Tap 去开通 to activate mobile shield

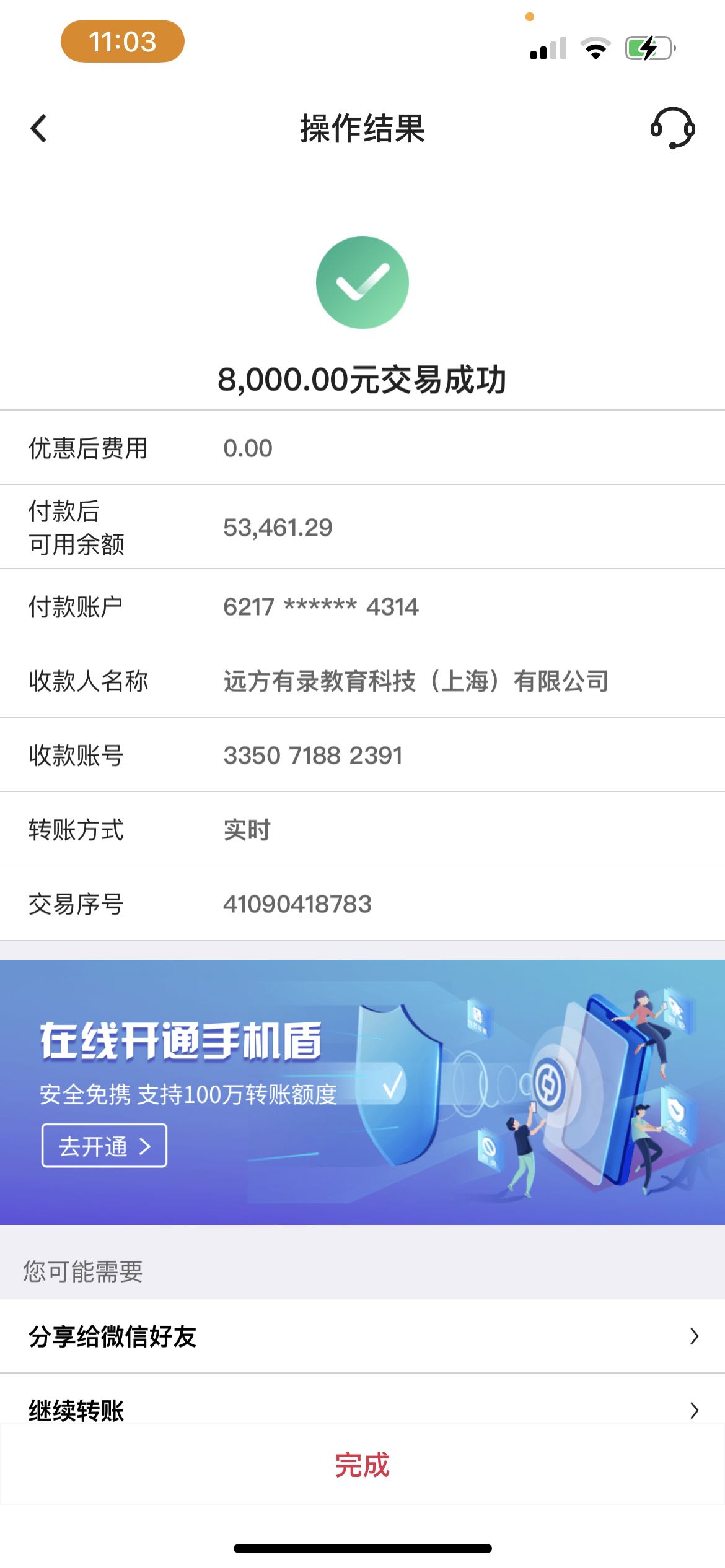tap(104, 1146)
